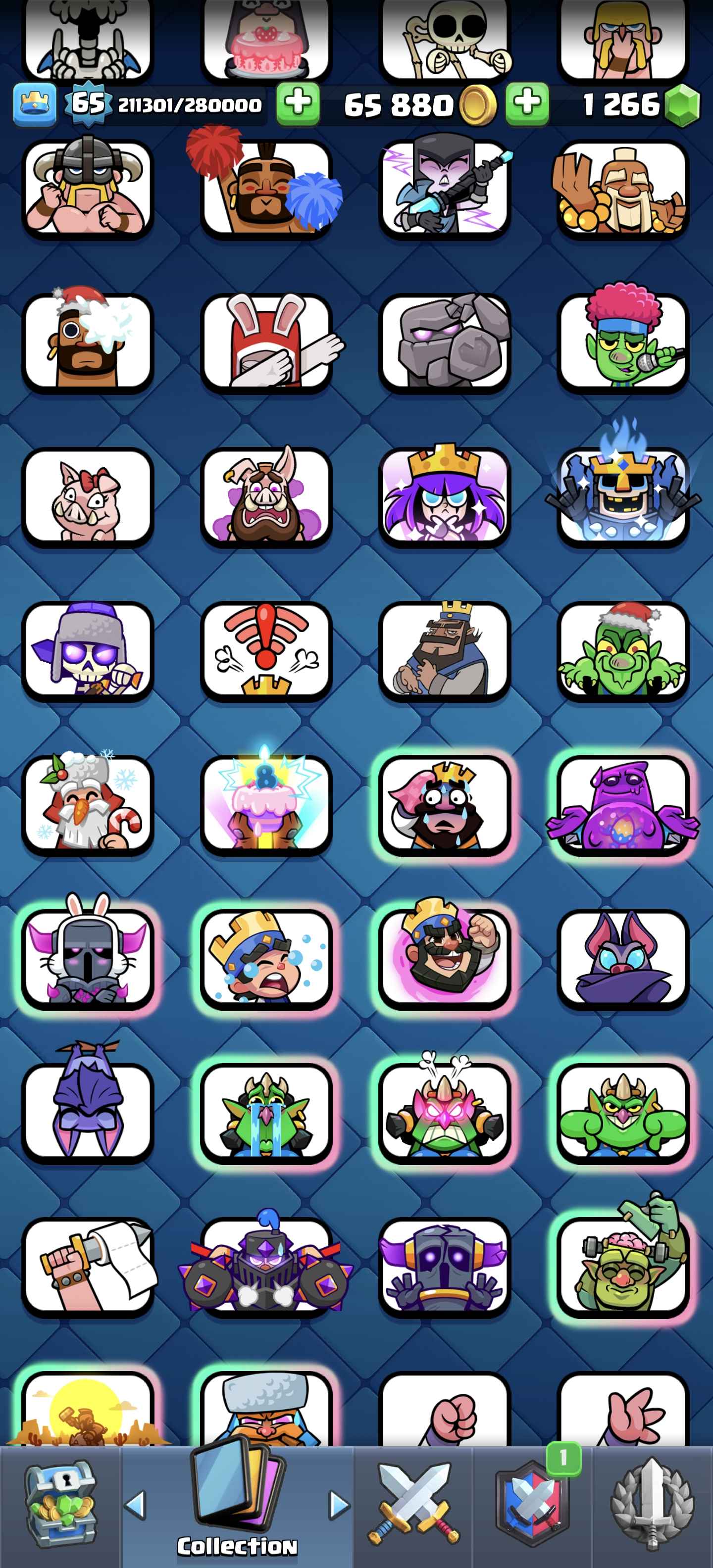Select the crying little prince emote
Screen dimensions: 713x1568
click(x=266, y=959)
